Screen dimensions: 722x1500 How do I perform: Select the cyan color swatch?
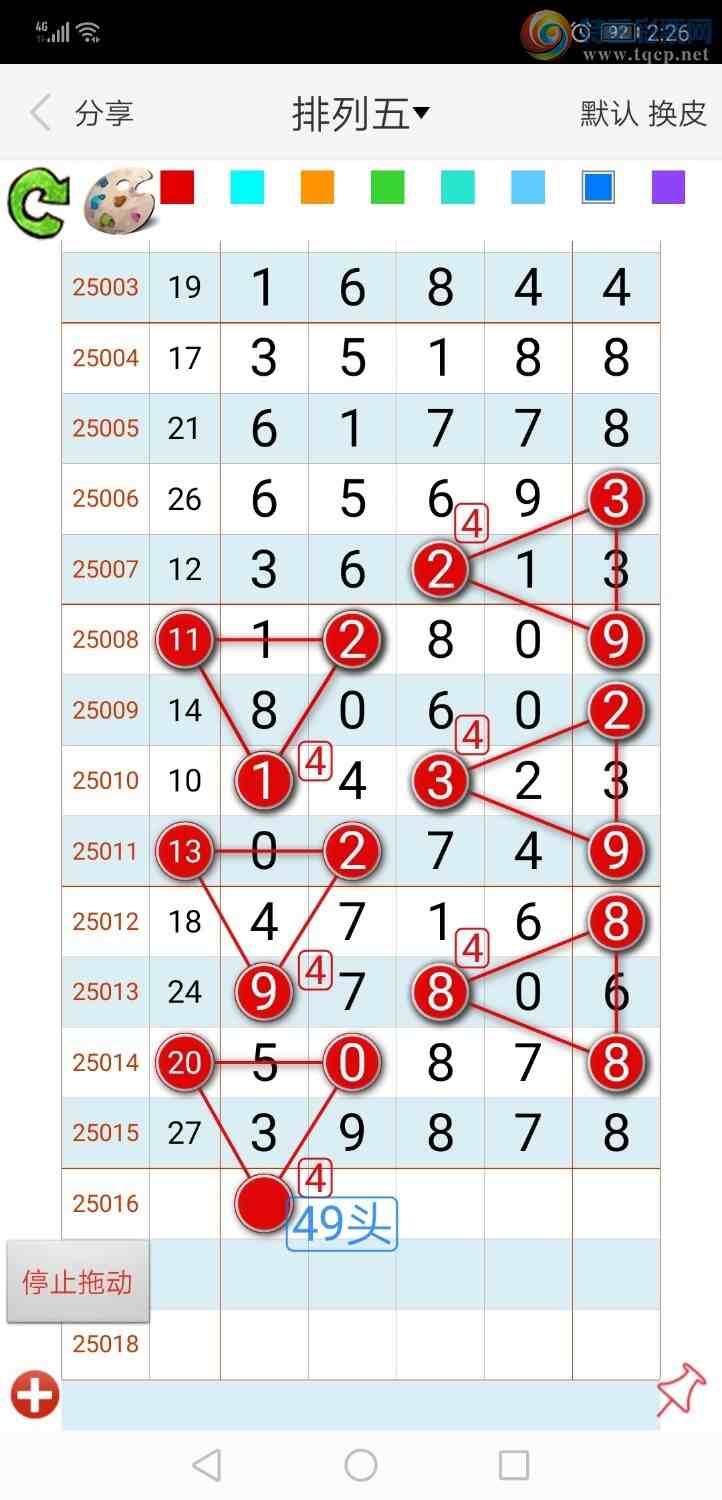click(x=247, y=188)
